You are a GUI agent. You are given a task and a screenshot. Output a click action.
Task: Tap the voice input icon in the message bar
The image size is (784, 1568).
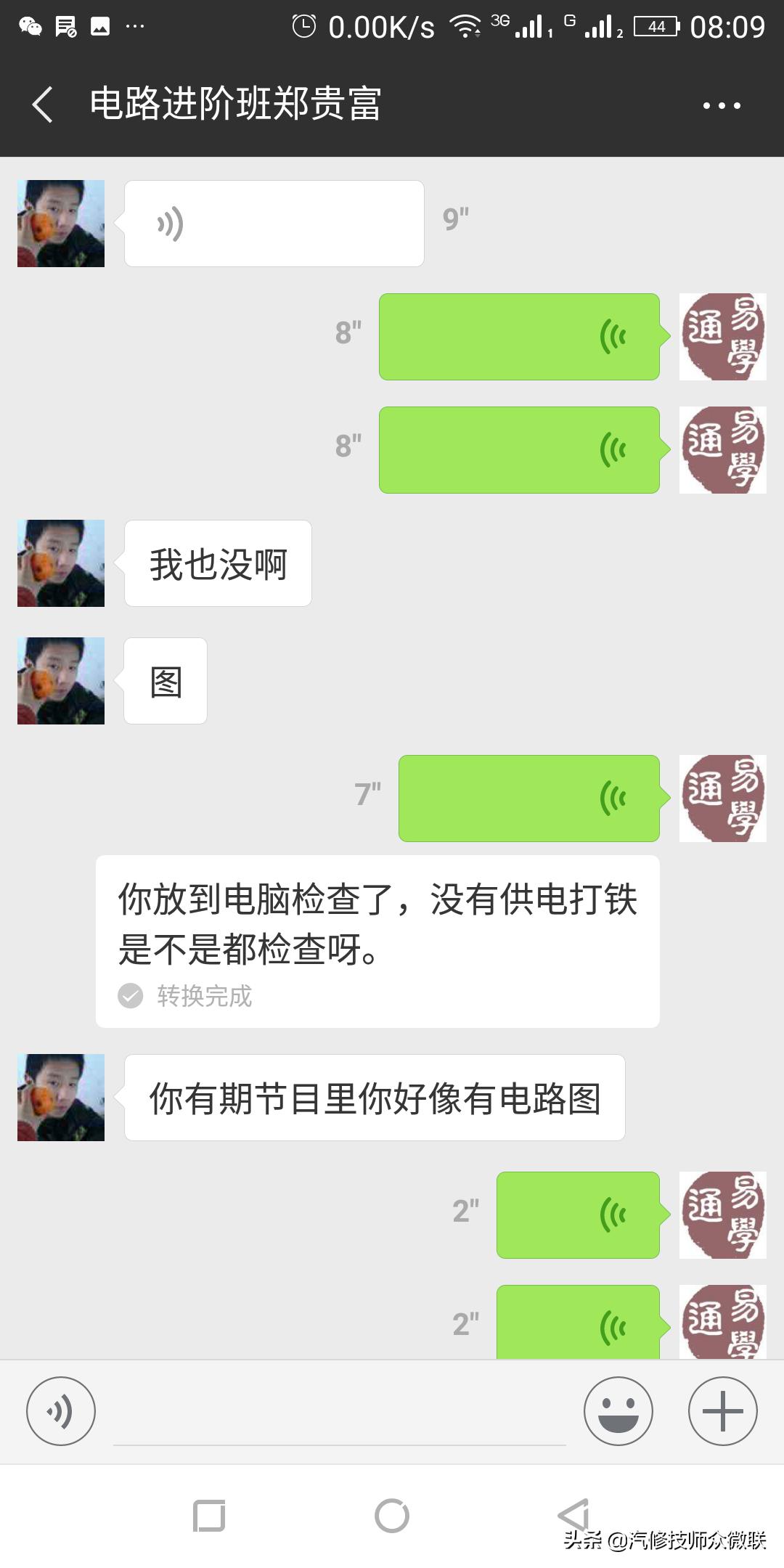coord(61,1410)
